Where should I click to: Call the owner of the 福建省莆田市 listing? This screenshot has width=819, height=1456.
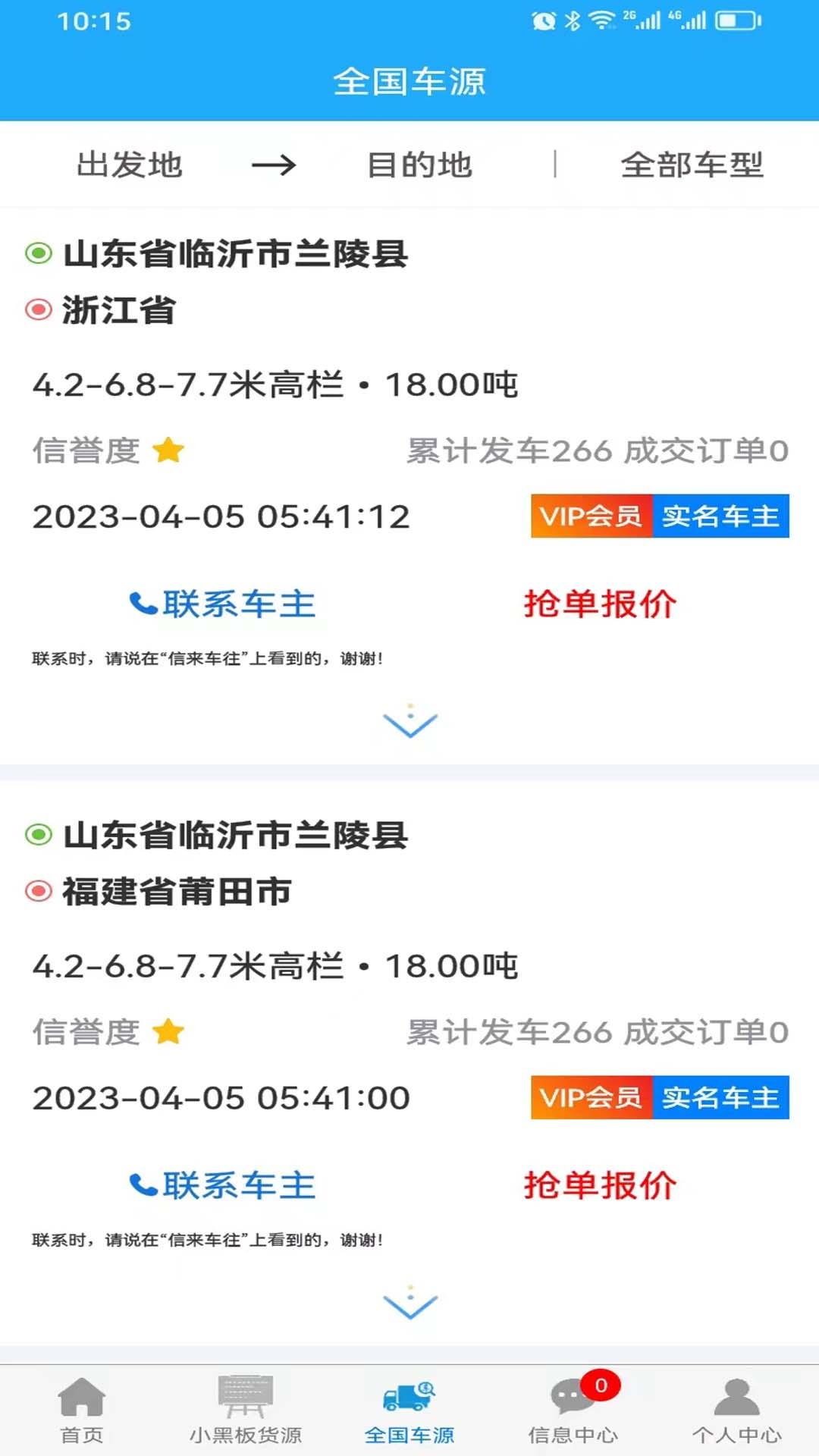click(222, 1185)
